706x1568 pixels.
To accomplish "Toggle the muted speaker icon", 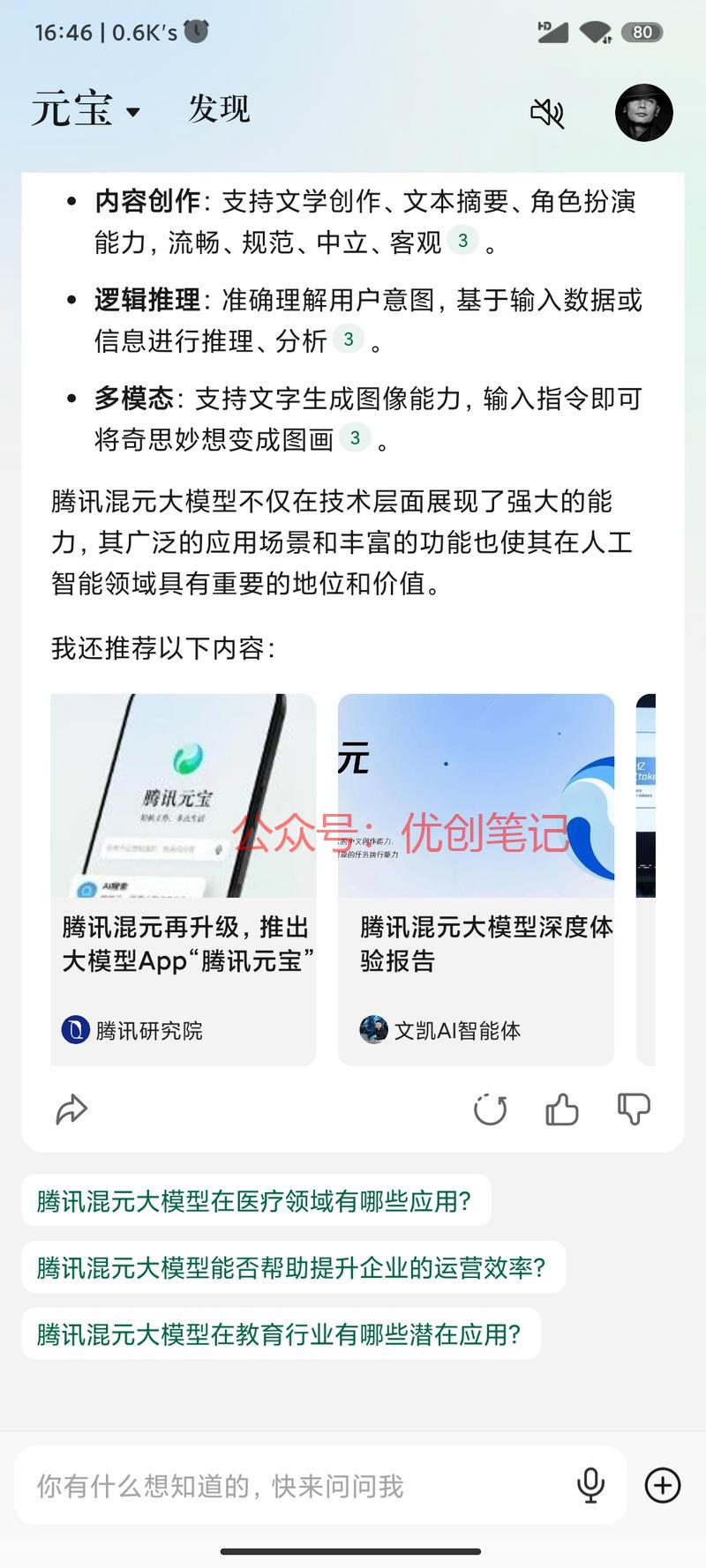I will coord(547,113).
